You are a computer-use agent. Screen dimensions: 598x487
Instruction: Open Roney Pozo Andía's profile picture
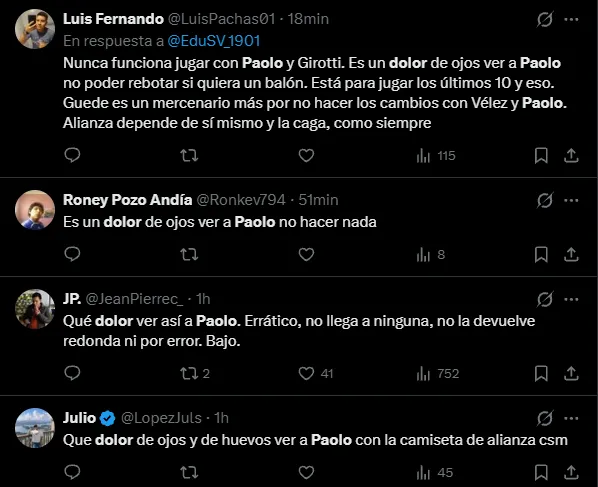(x=35, y=210)
